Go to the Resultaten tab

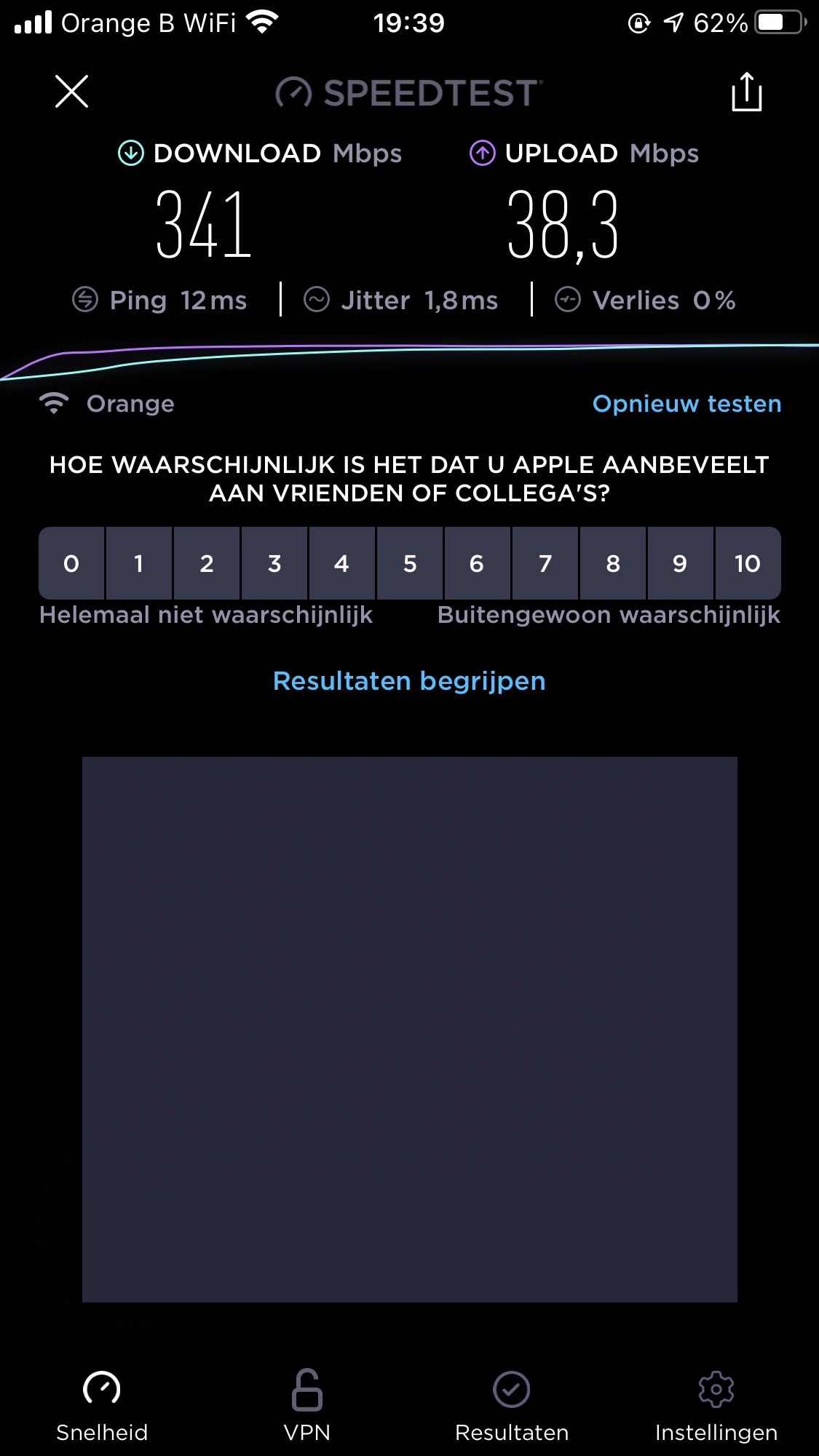click(512, 1406)
